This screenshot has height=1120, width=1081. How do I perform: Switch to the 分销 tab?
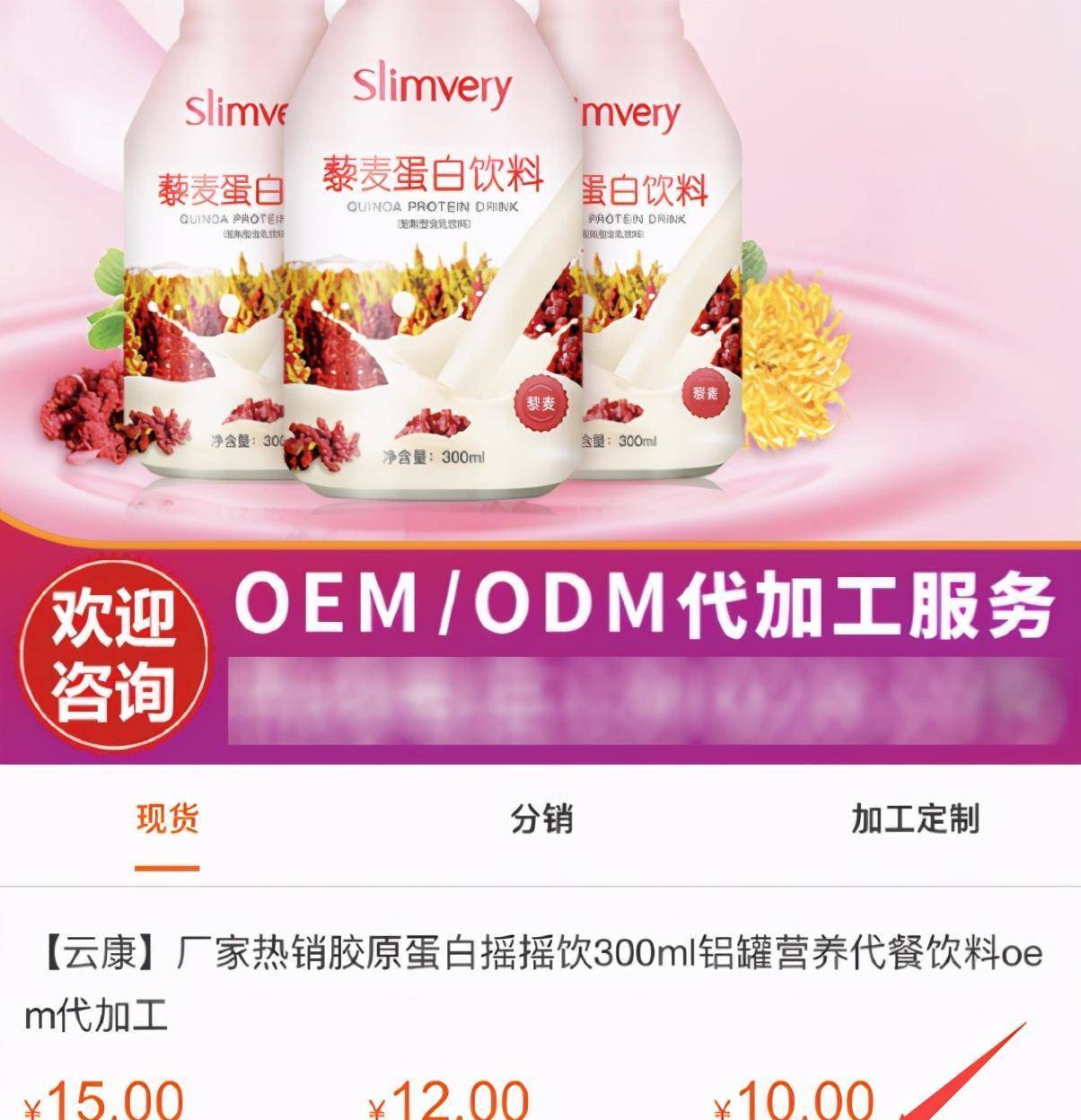click(x=540, y=819)
